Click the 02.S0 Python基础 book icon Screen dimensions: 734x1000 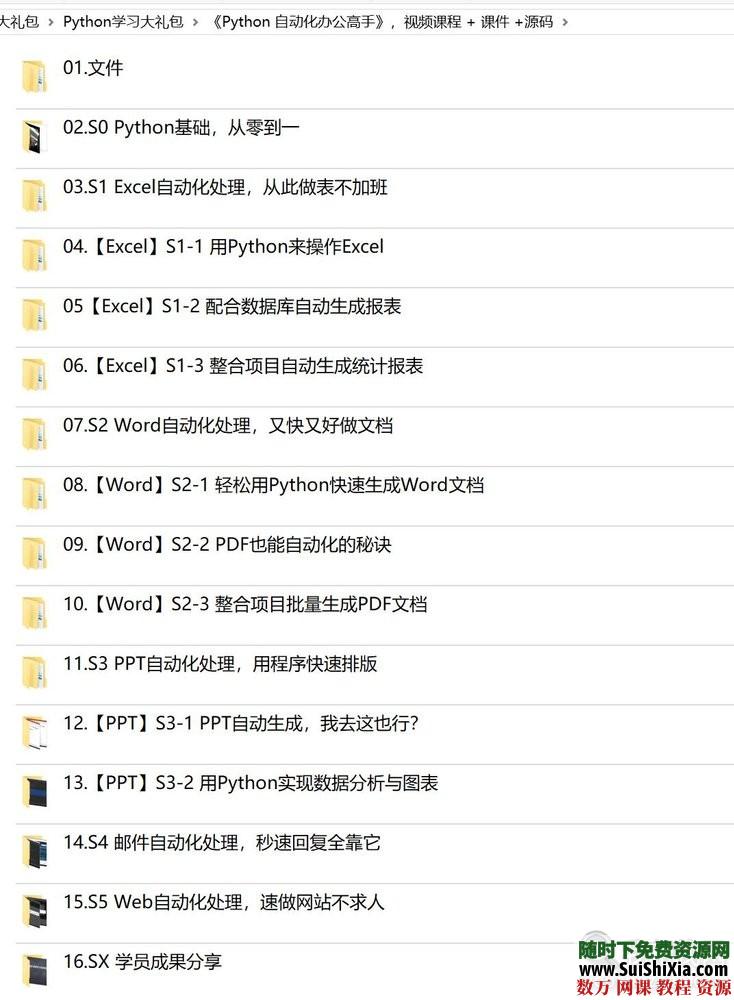(x=33, y=135)
